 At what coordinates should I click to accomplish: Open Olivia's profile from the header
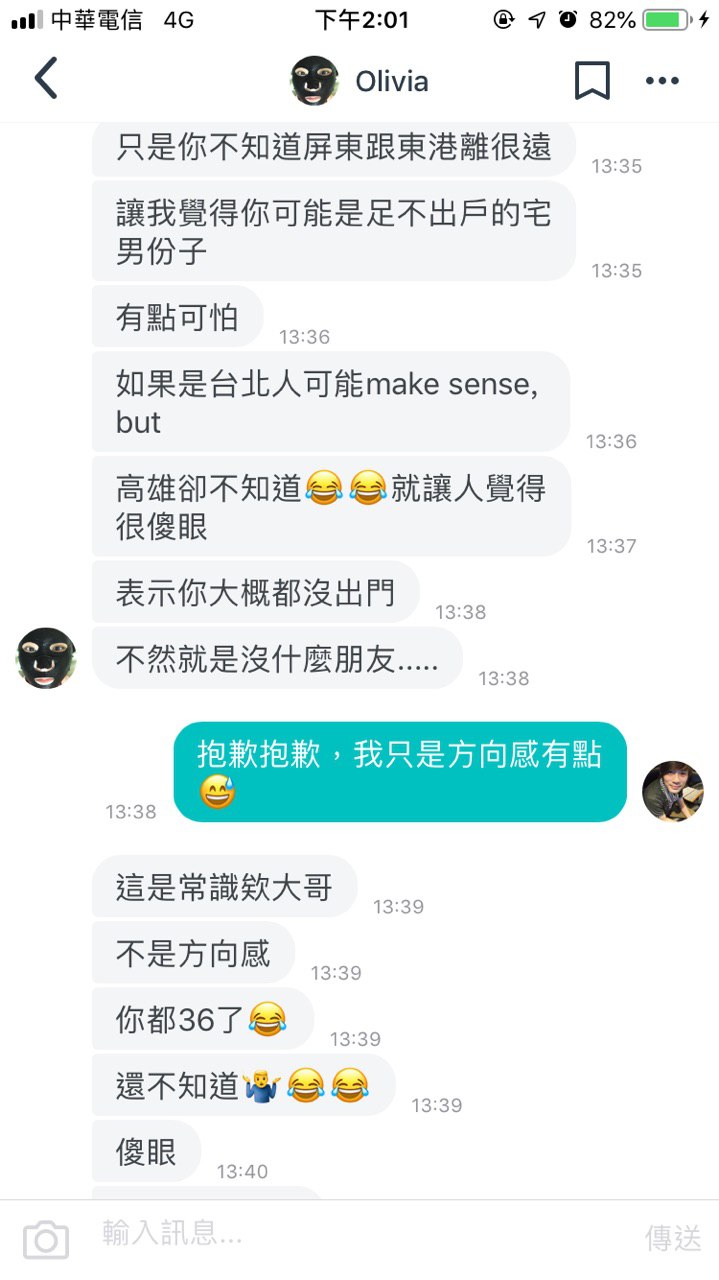click(360, 81)
